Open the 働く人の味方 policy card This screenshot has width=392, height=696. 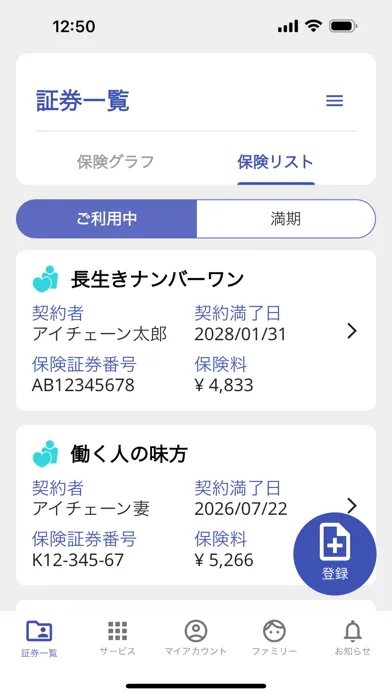[196, 505]
